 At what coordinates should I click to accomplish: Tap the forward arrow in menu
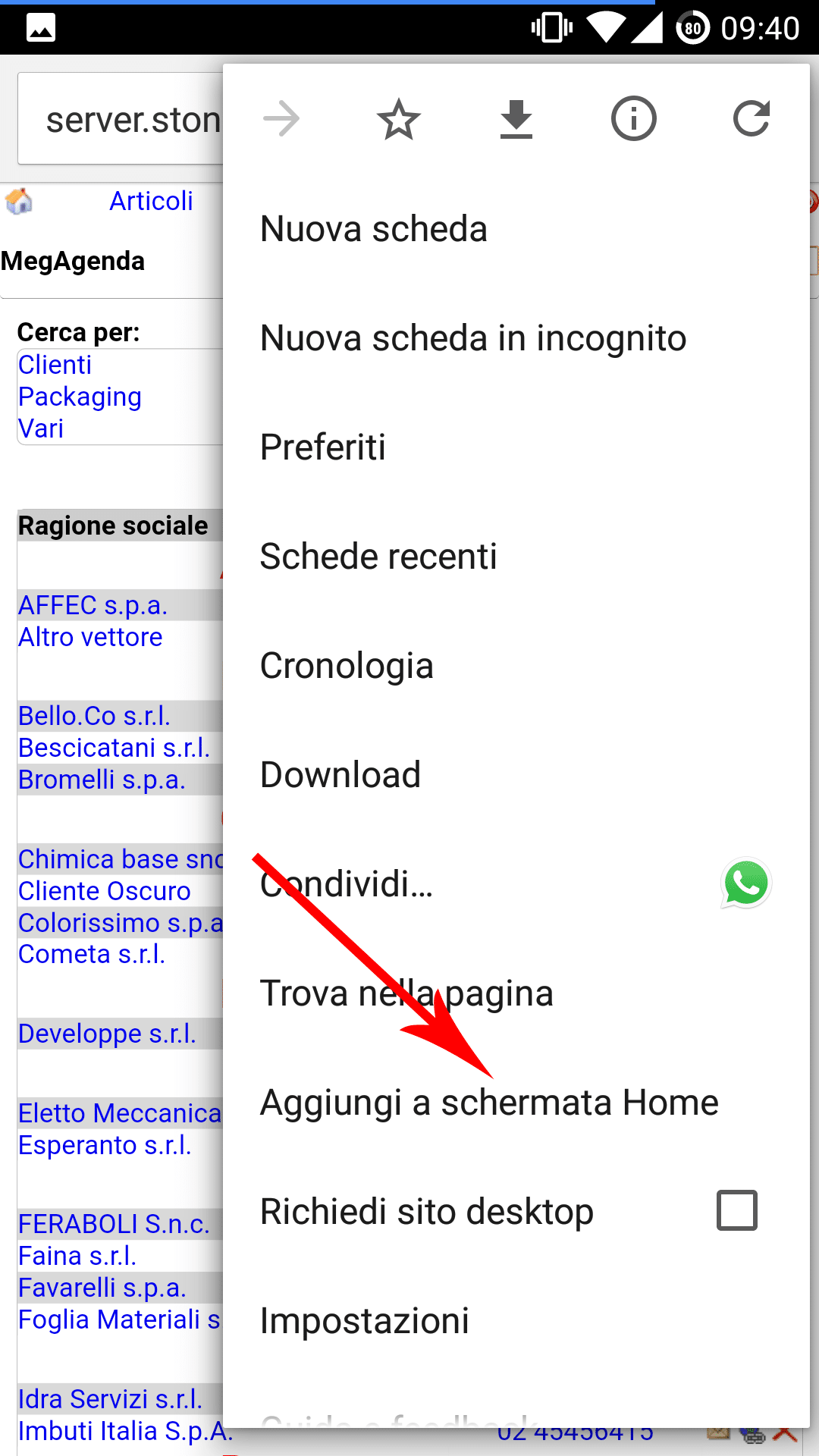click(281, 119)
